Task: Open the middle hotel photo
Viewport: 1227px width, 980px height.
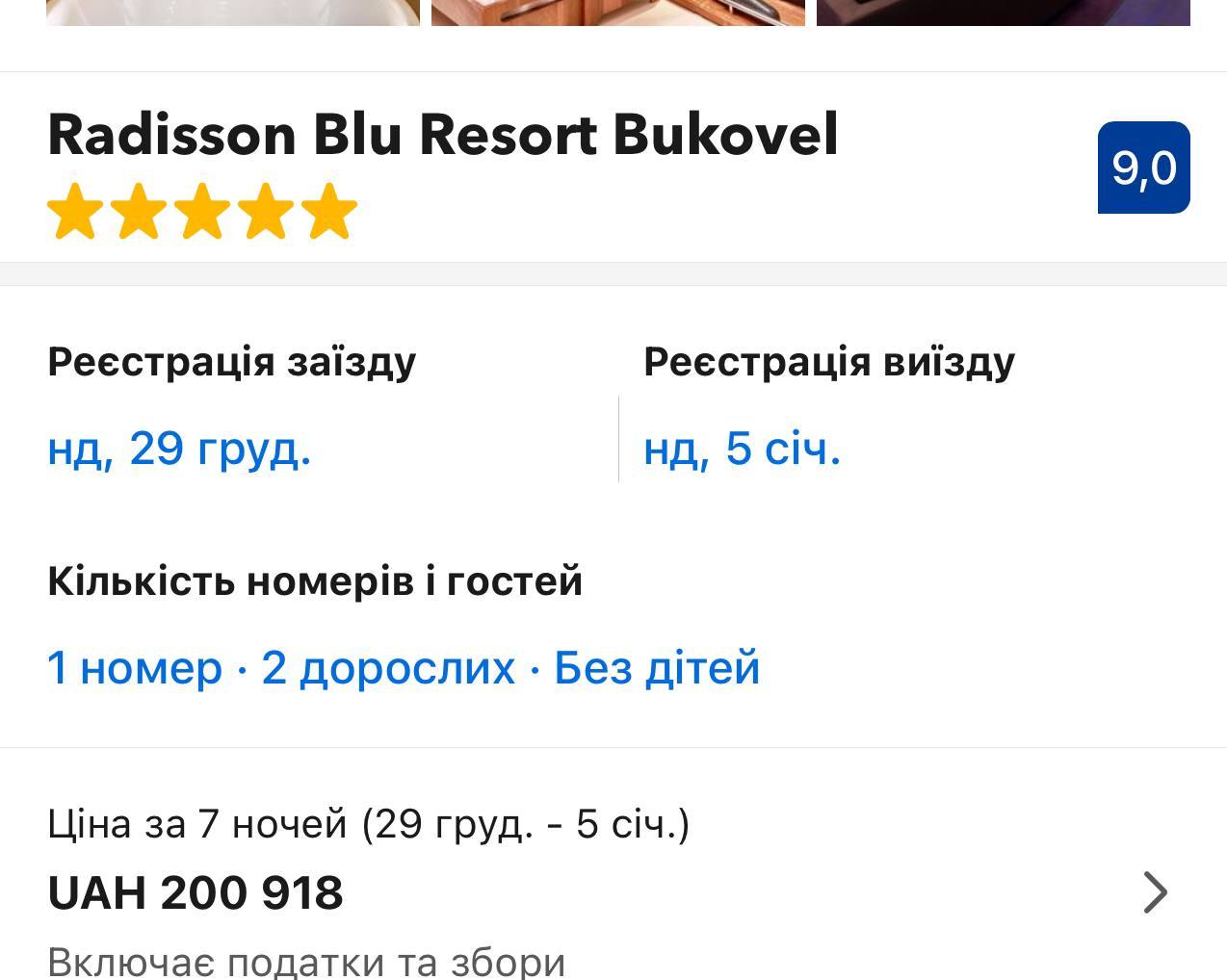Action: [x=617, y=12]
